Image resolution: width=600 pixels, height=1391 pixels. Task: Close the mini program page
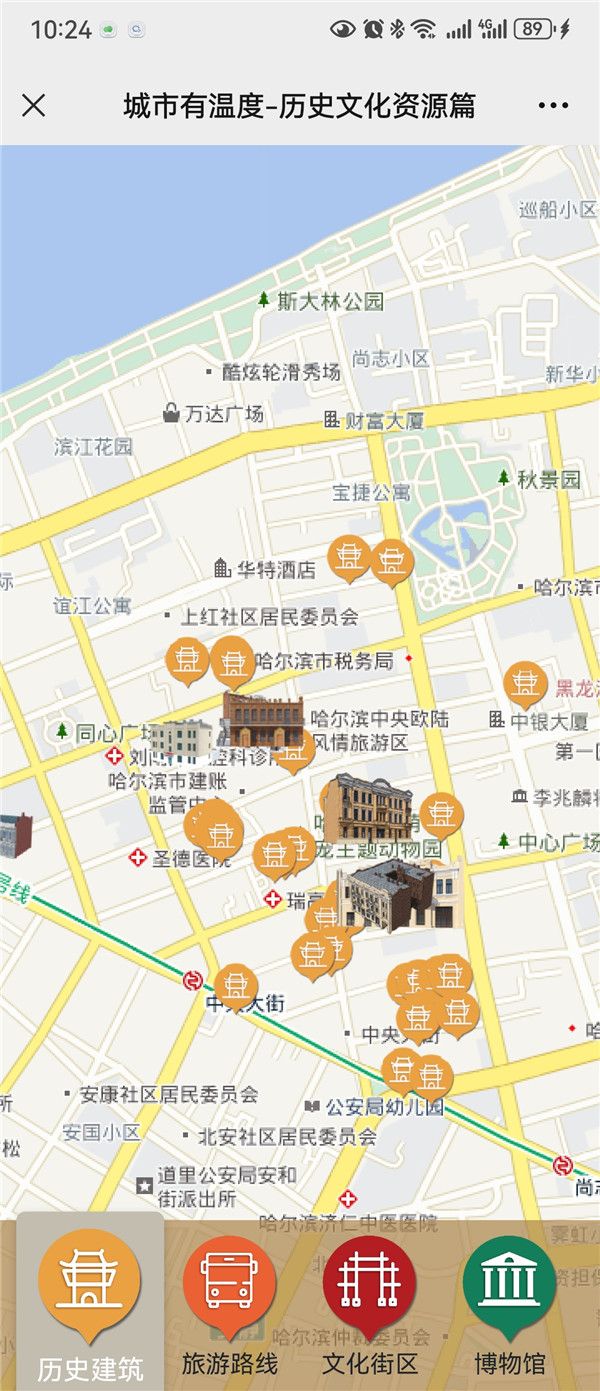34,105
